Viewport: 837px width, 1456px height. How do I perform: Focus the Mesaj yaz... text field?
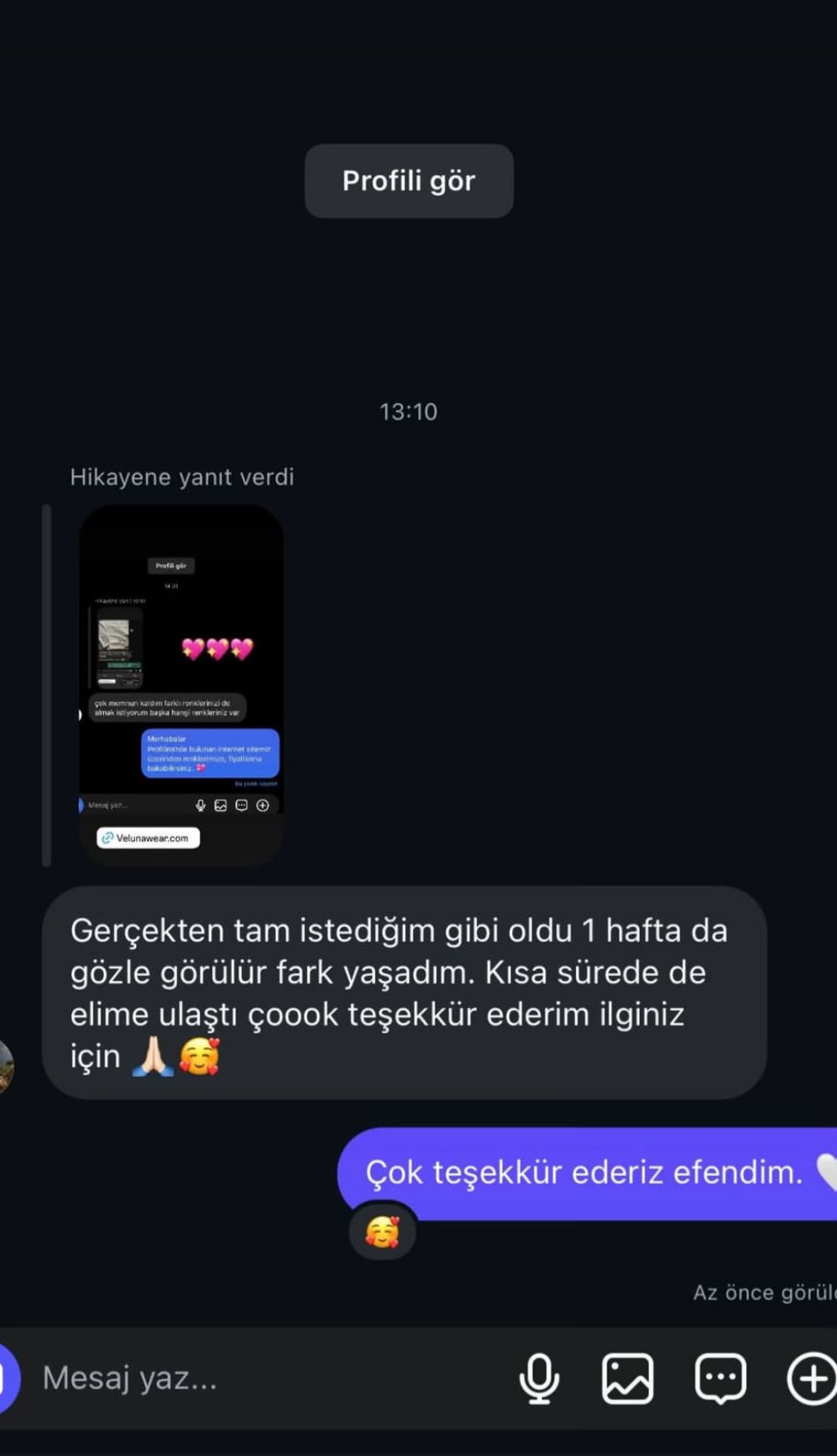click(x=249, y=1378)
